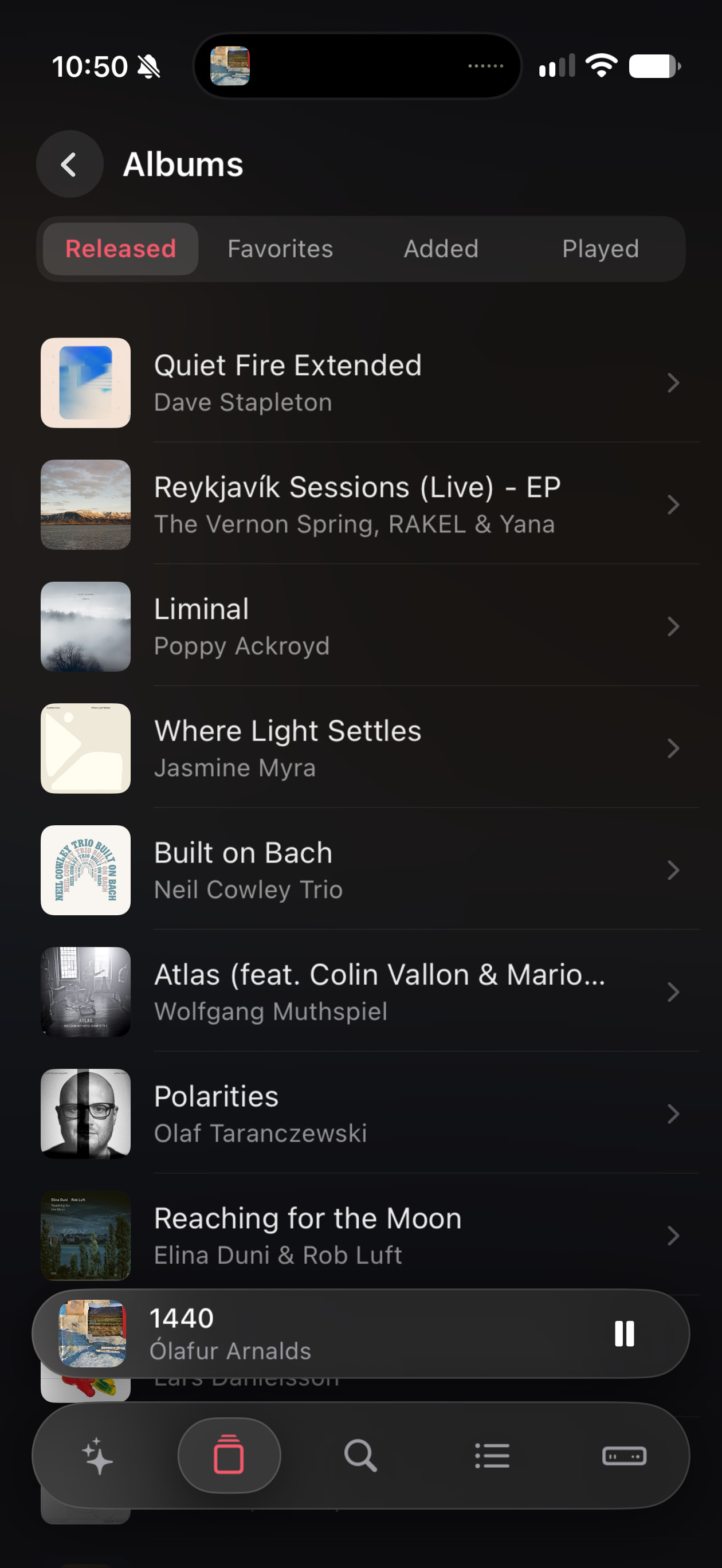Pause the playing track 1440
This screenshot has height=1568, width=722.
tap(624, 1334)
